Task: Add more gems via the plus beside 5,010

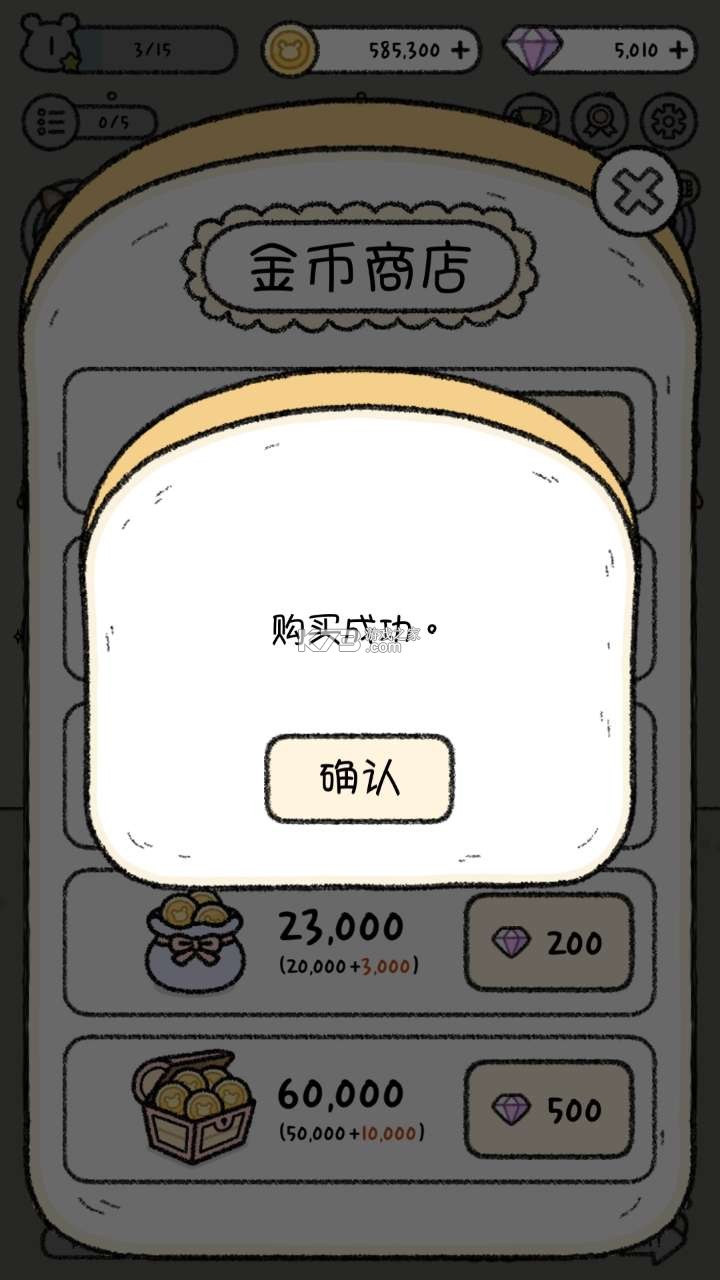Action: point(678,49)
